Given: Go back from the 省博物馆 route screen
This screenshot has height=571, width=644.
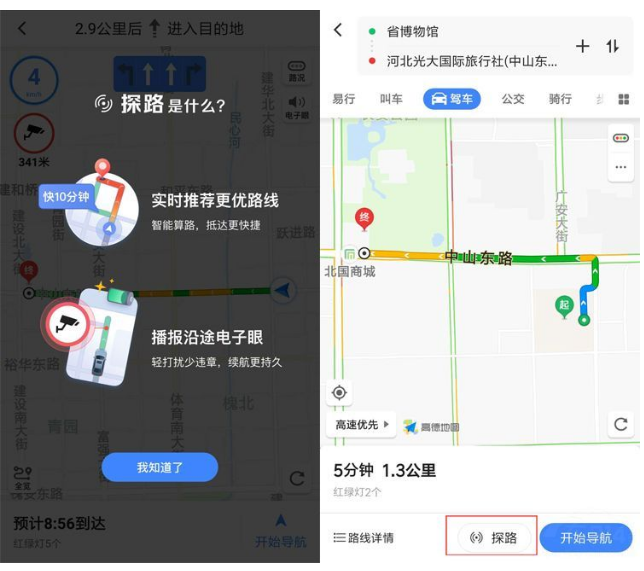Looking at the screenshot, I should (338, 30).
